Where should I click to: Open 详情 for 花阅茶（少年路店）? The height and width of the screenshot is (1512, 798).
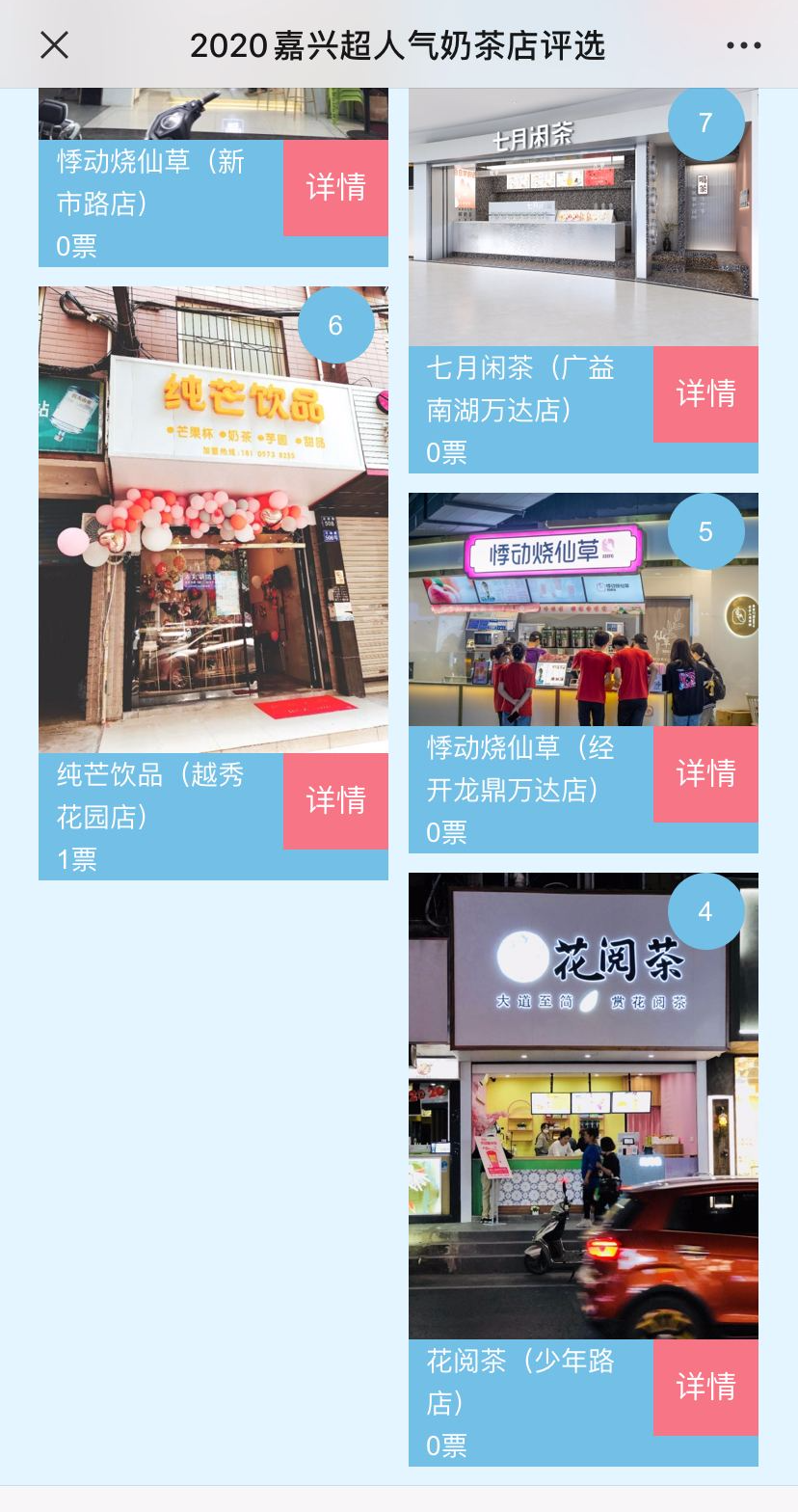point(705,1388)
